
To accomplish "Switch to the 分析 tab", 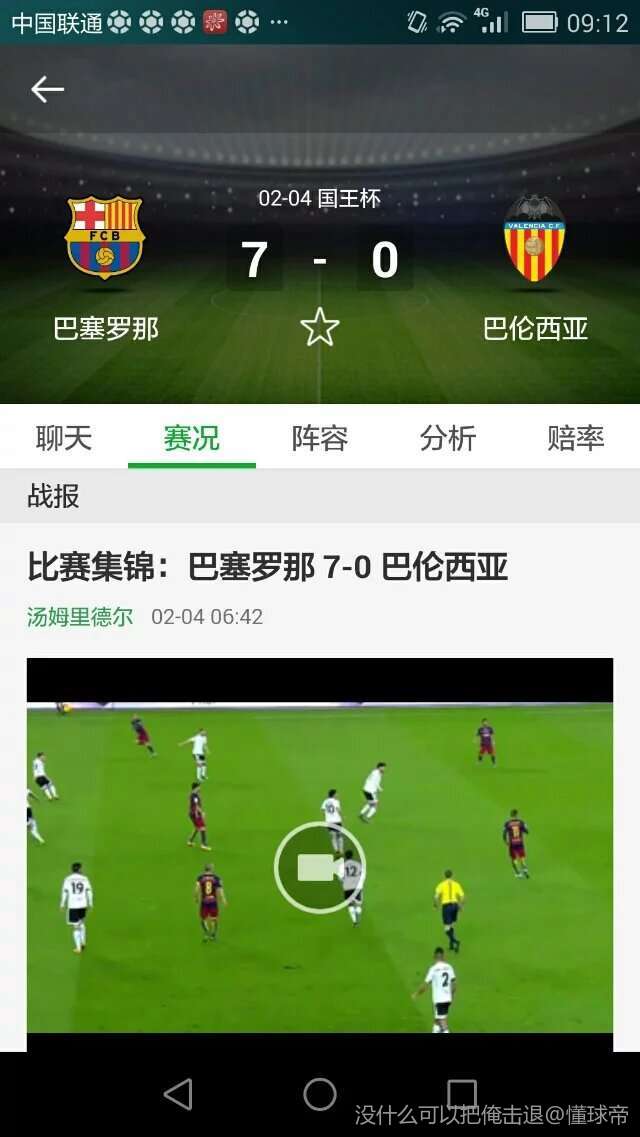I will pos(448,438).
